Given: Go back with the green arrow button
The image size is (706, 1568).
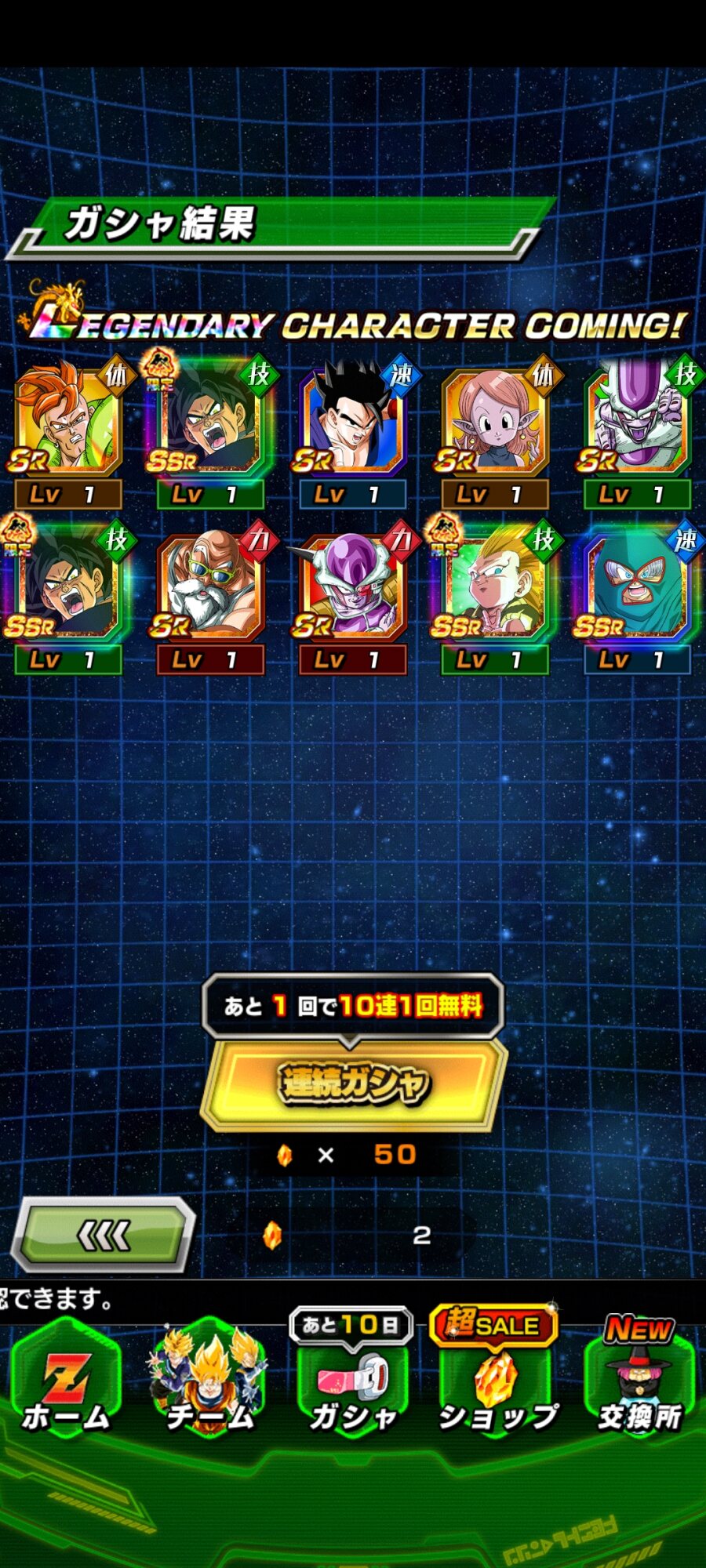Looking at the screenshot, I should click(103, 1235).
